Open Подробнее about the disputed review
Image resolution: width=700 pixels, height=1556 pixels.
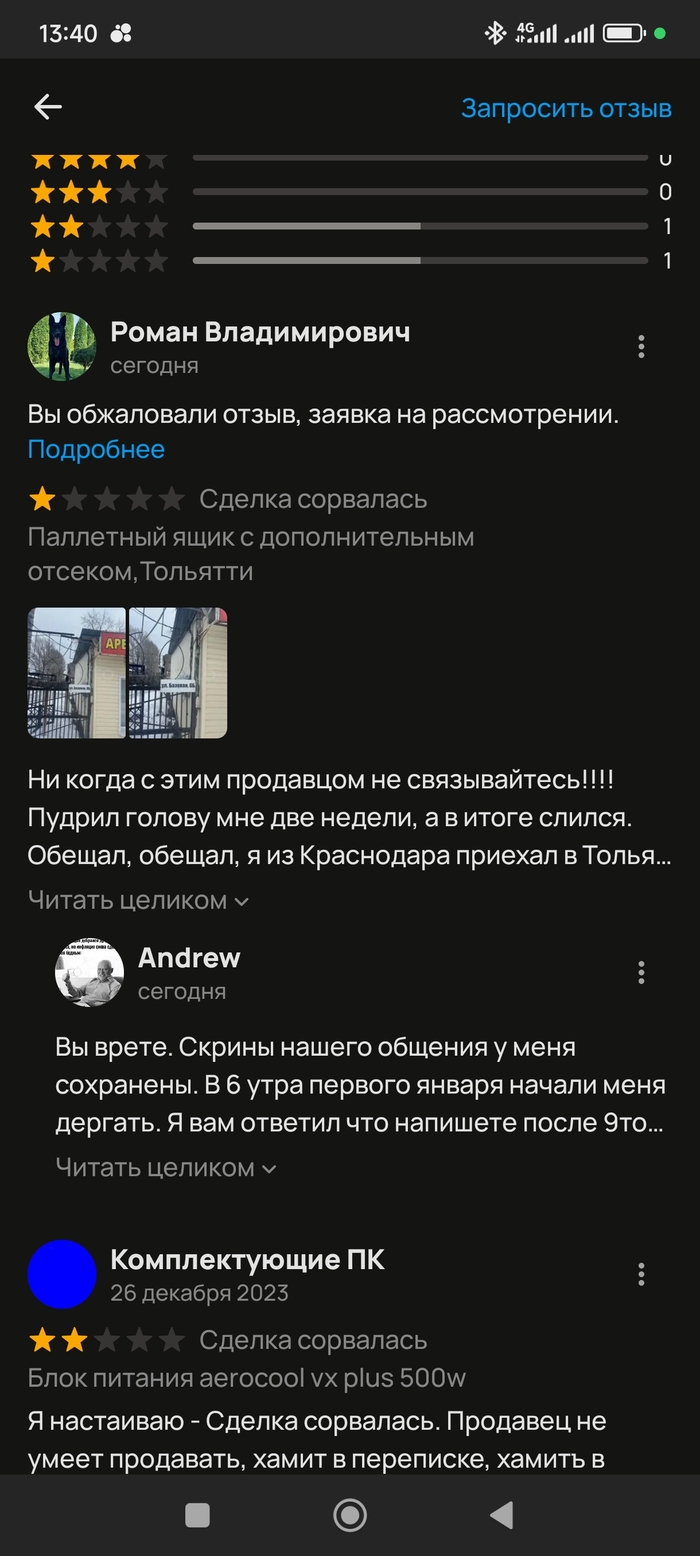point(96,449)
